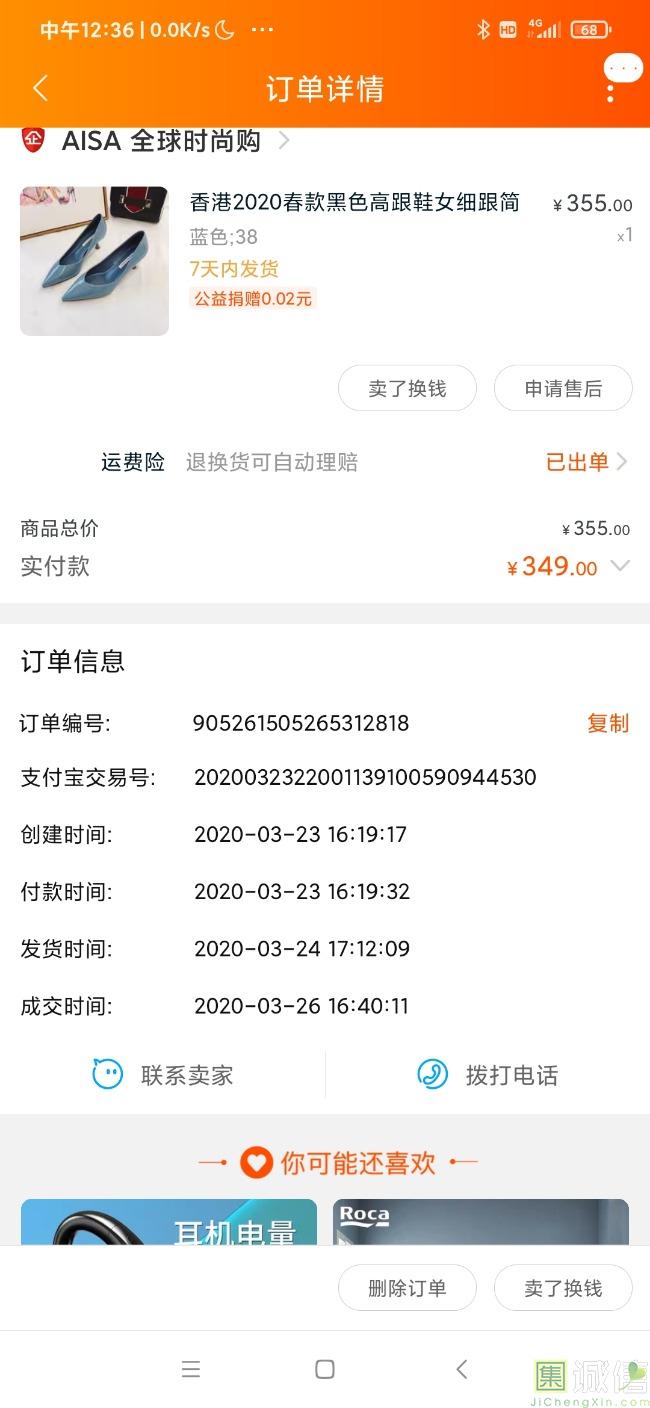Open the system recent apps menu

point(191,1369)
